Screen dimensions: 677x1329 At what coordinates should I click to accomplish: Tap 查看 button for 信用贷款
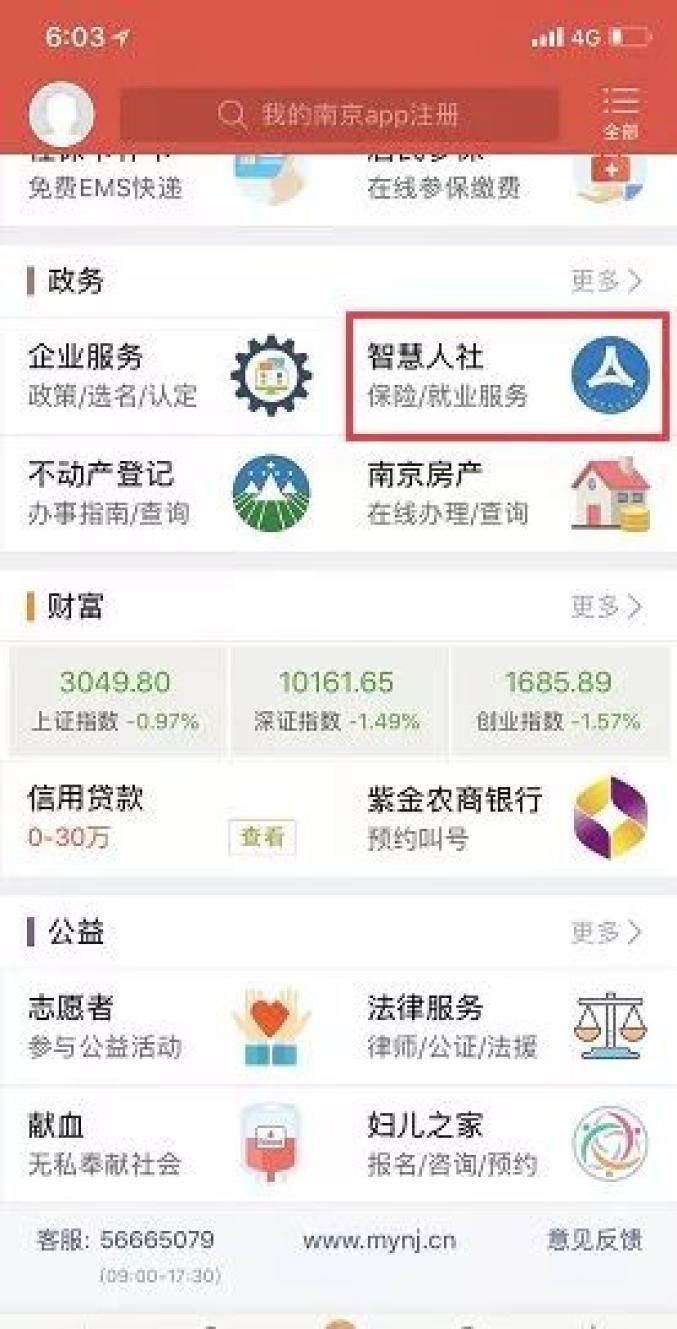pos(262,837)
